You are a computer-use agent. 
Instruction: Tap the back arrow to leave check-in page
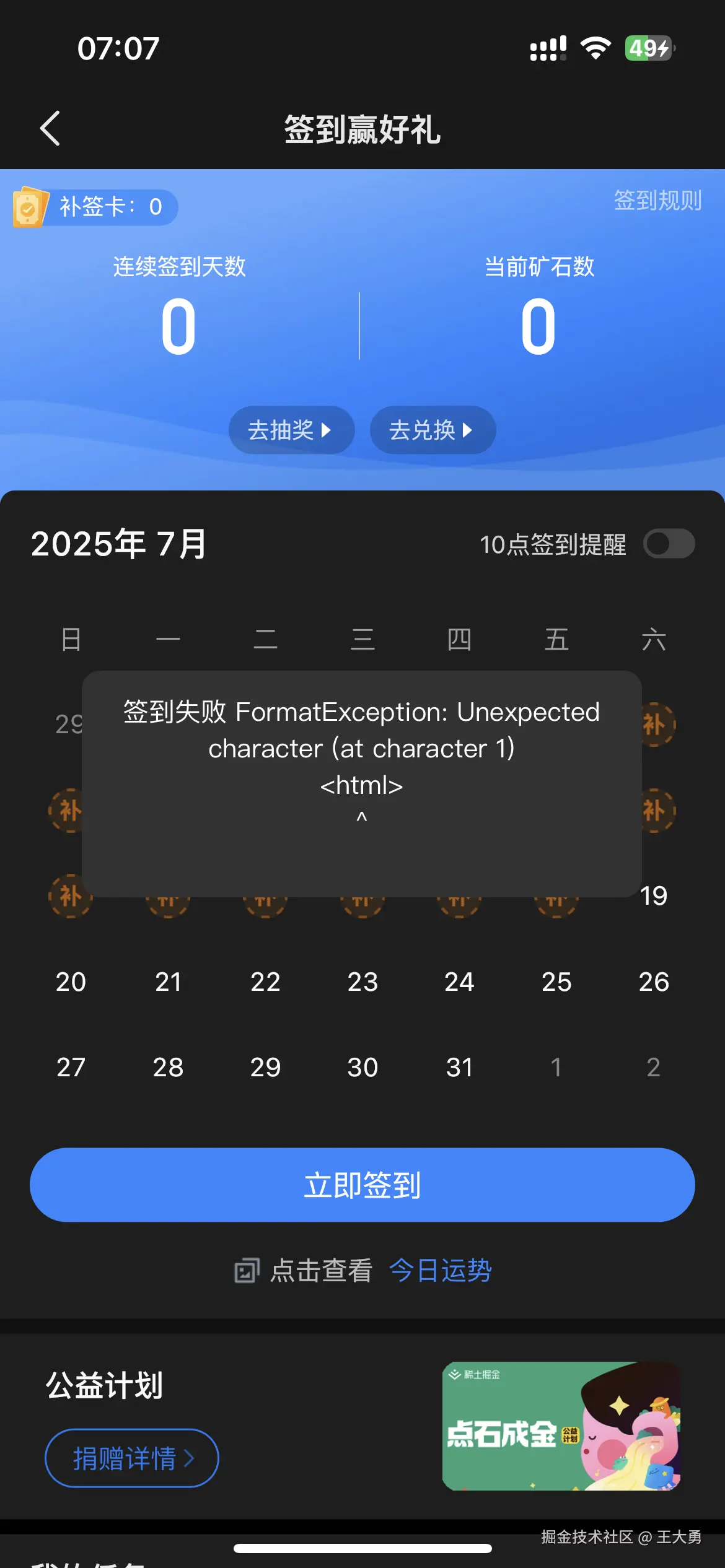50,128
